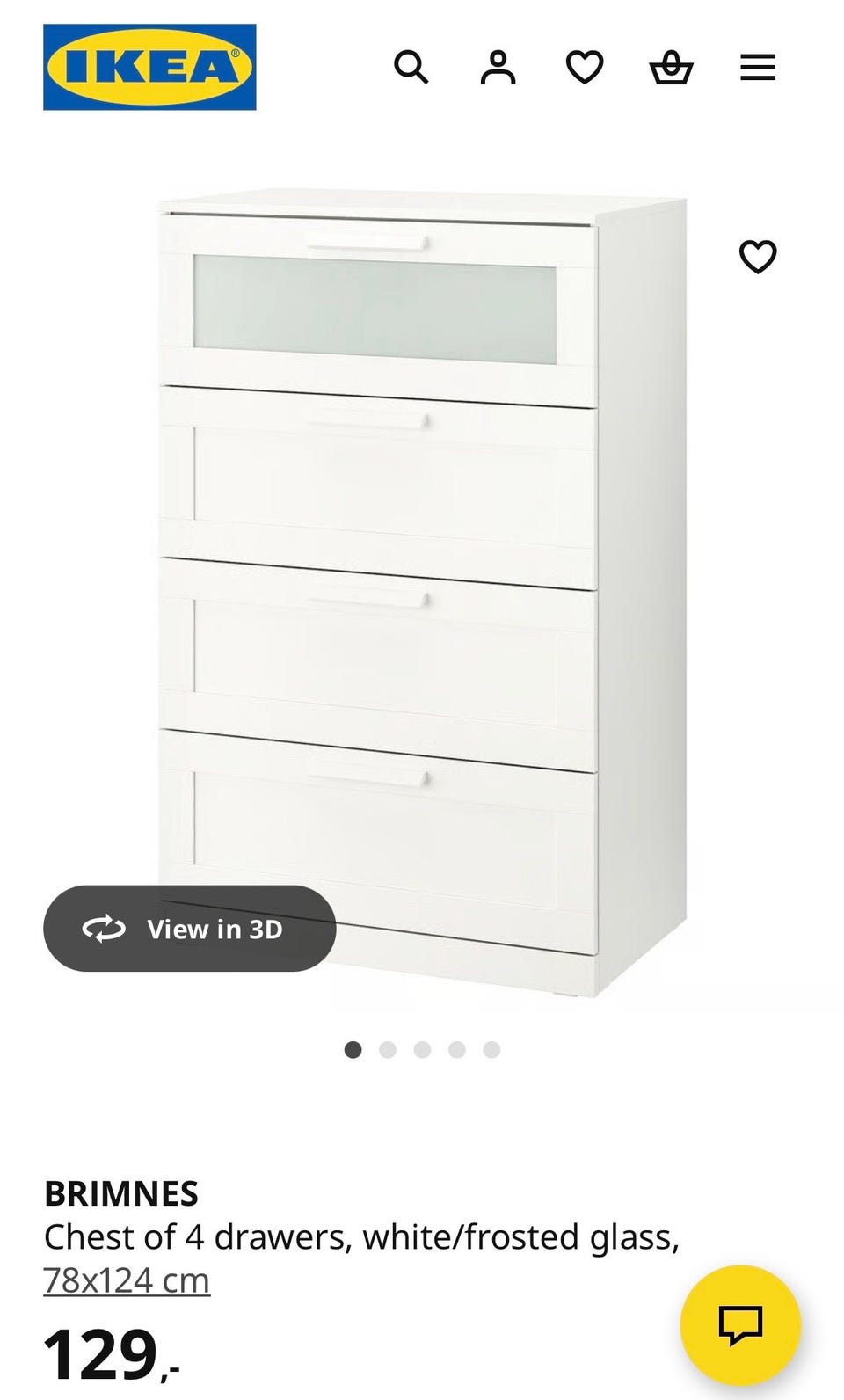
Task: Open the search magnifier in the header
Action: tap(411, 67)
